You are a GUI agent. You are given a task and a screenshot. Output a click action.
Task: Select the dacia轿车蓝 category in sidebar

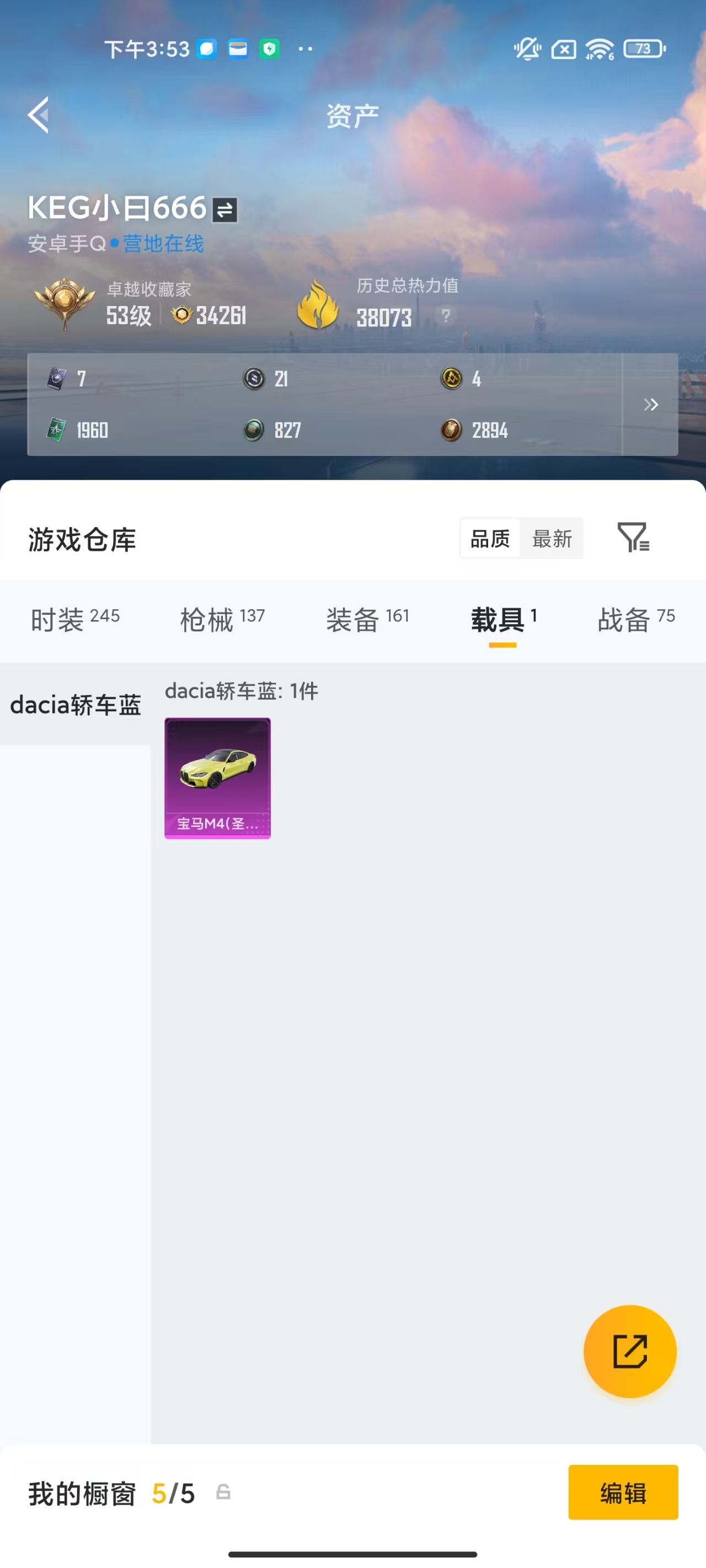coord(76,704)
